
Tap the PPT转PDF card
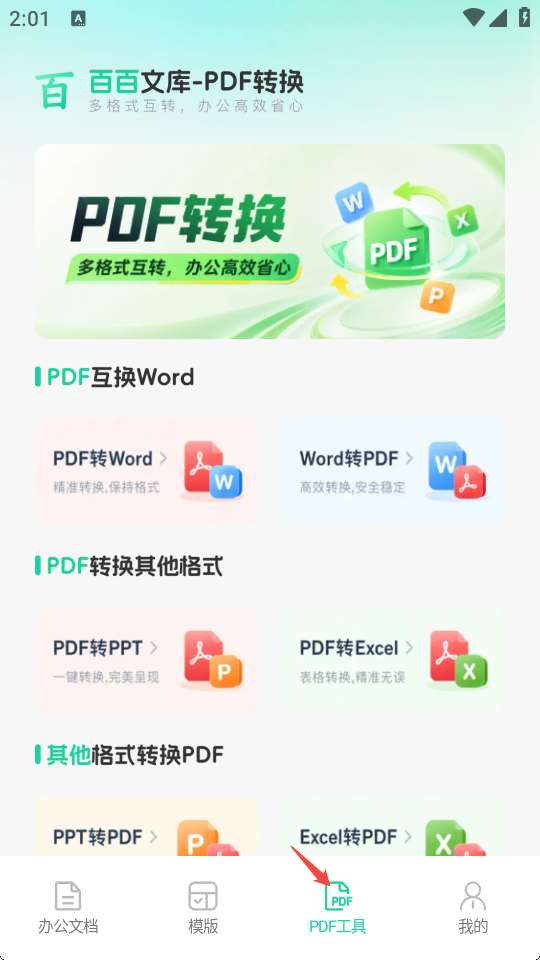point(147,827)
